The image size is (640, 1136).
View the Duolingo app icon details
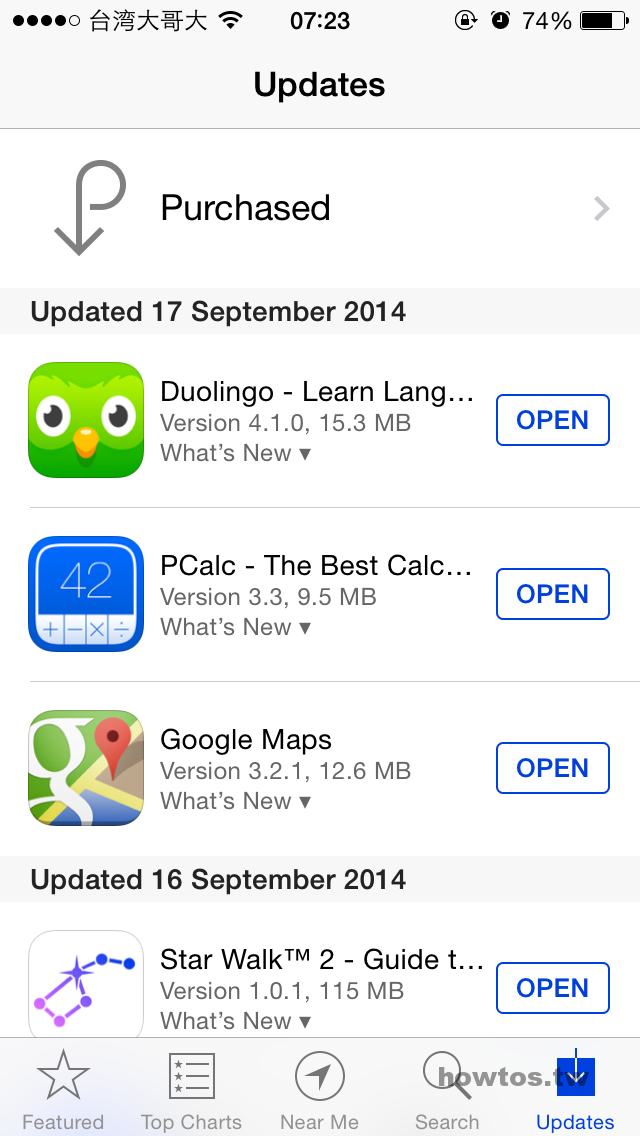coord(86,420)
